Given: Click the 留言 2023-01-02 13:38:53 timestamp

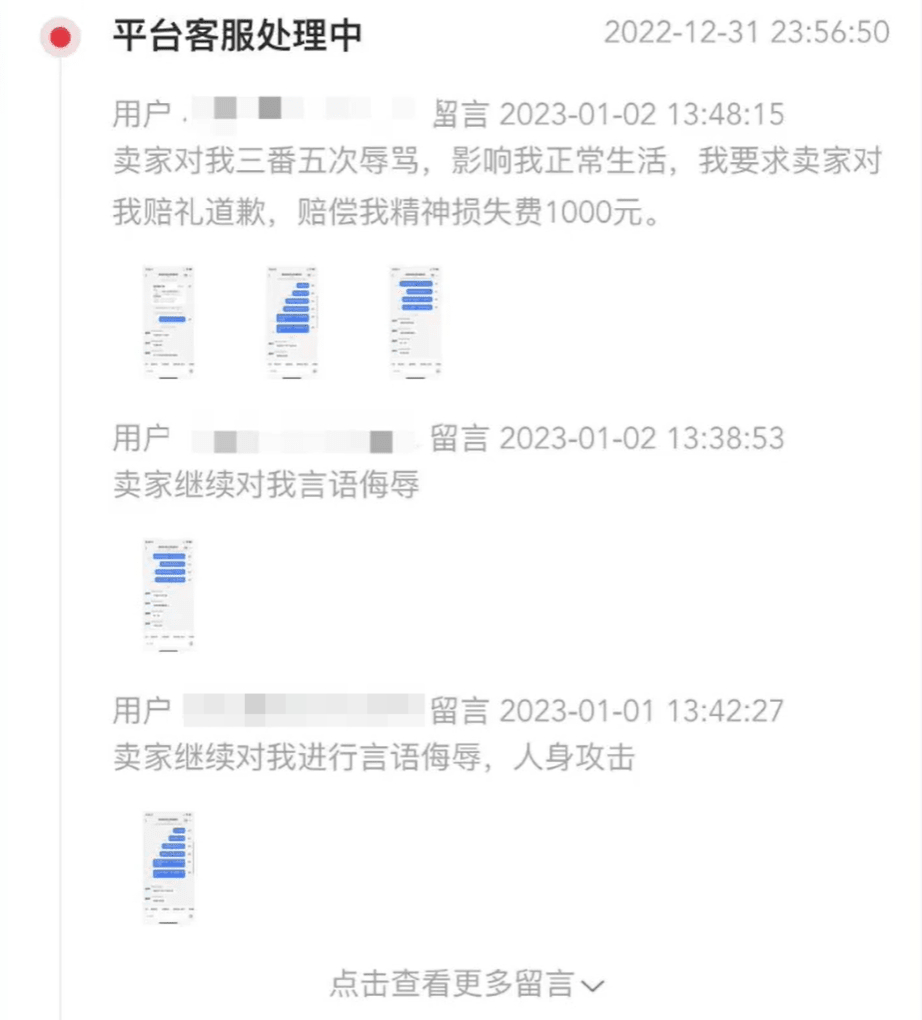Looking at the screenshot, I should click(x=605, y=438).
